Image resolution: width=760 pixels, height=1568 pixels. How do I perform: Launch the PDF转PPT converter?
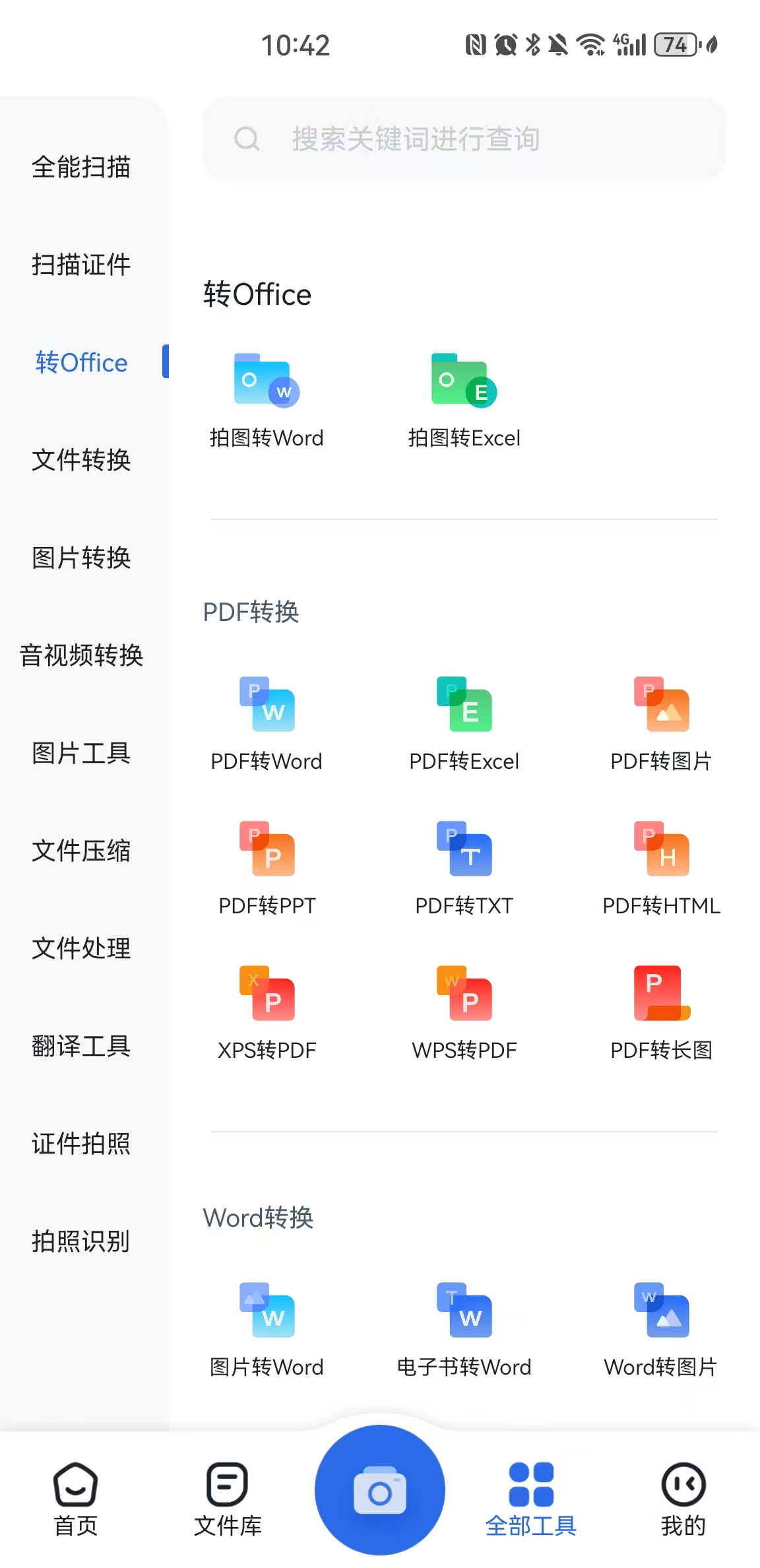click(266, 865)
